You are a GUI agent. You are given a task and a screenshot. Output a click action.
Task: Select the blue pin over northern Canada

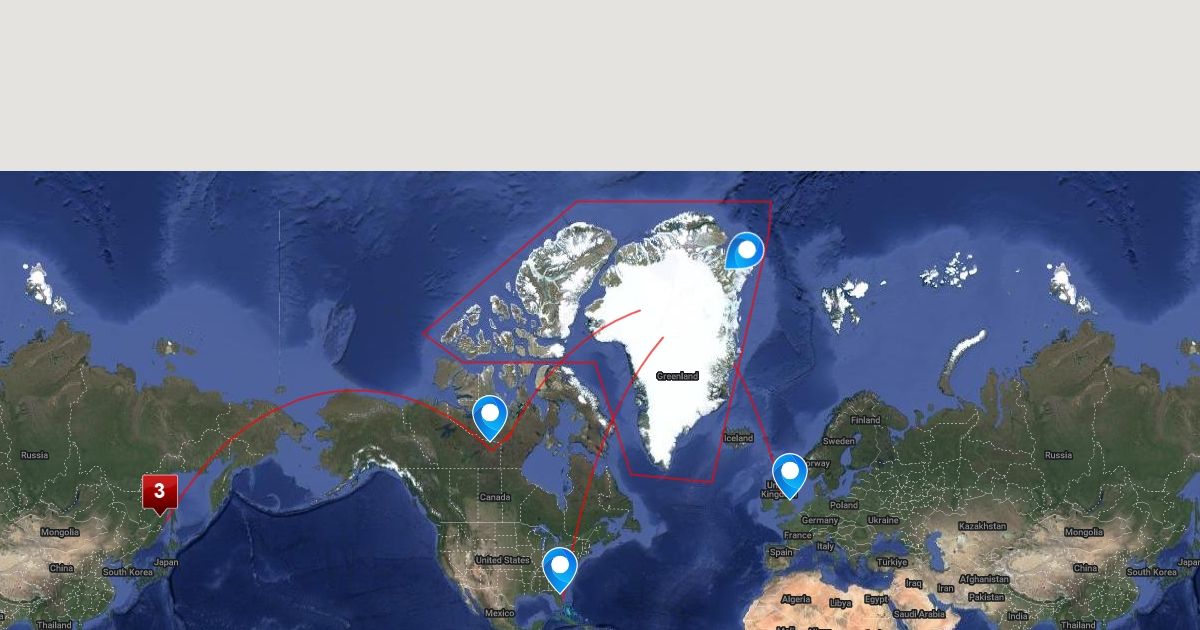(490, 414)
